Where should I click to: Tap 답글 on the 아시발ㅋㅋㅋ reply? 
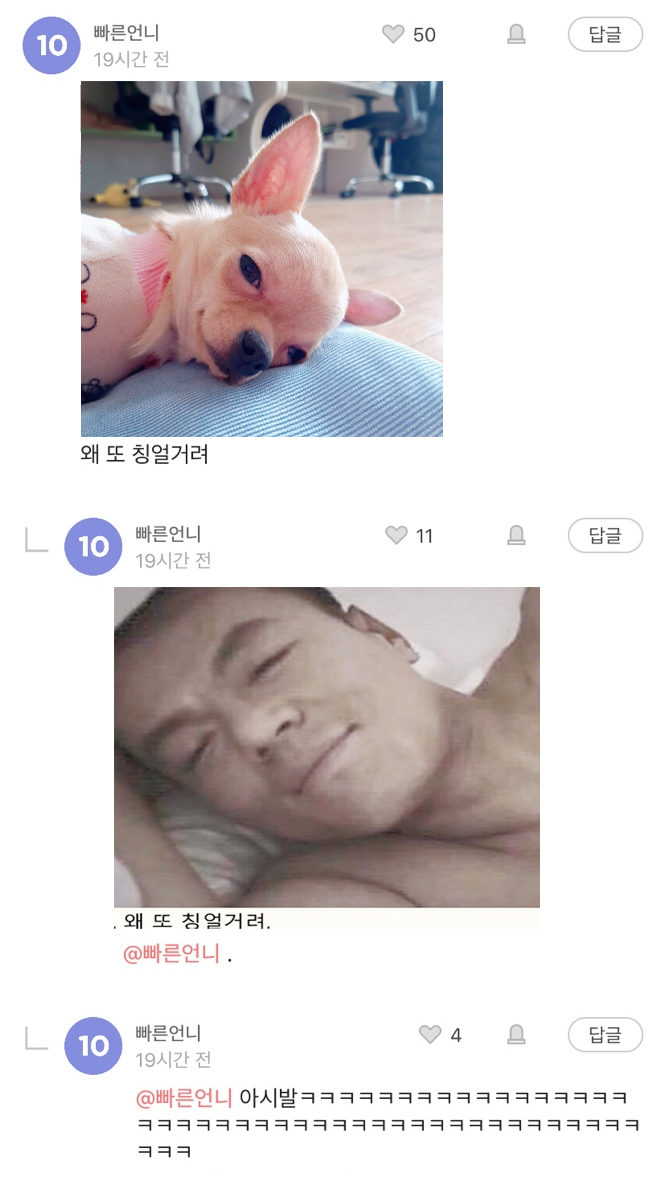605,1035
